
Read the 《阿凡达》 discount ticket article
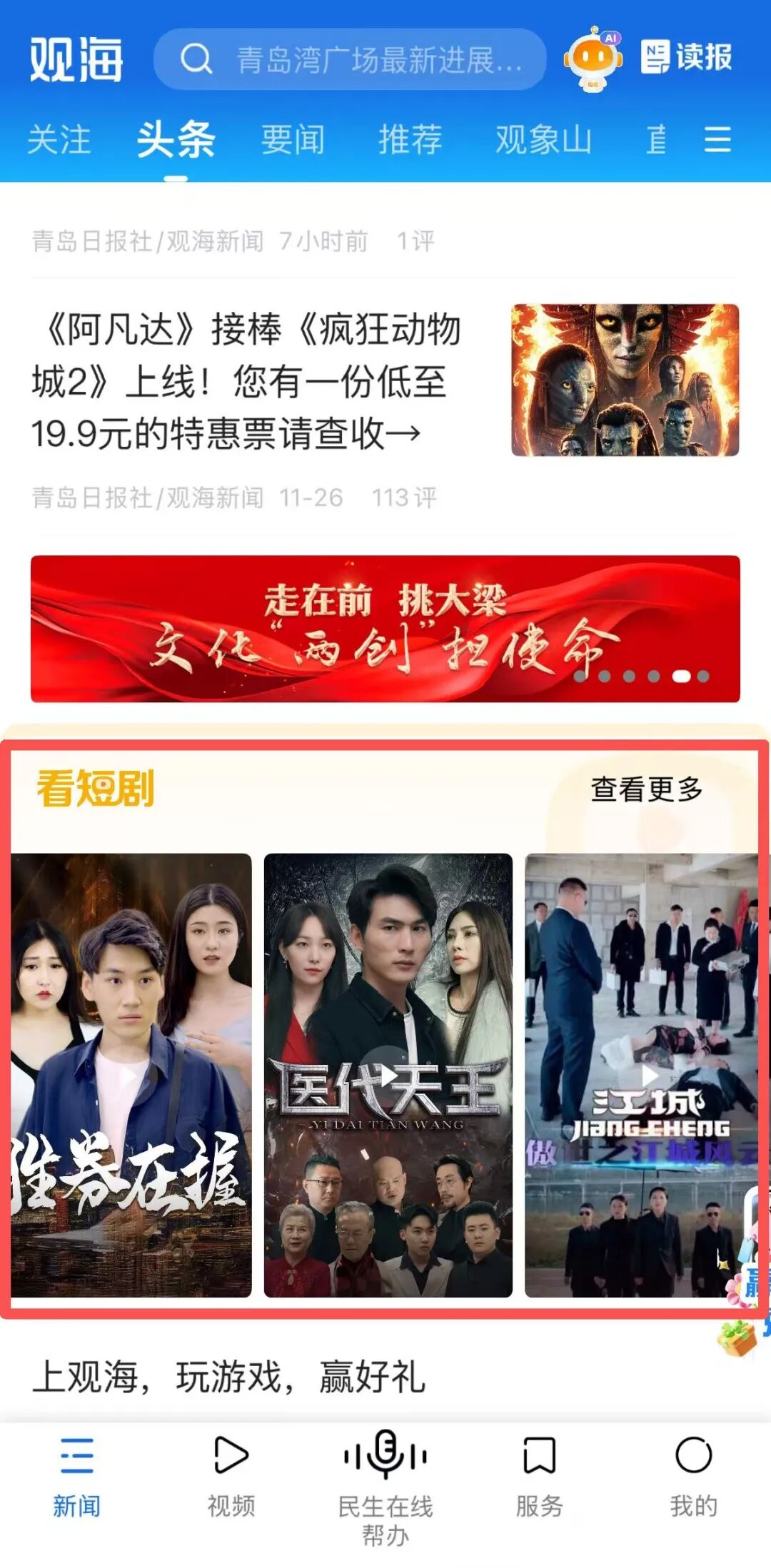click(246, 381)
